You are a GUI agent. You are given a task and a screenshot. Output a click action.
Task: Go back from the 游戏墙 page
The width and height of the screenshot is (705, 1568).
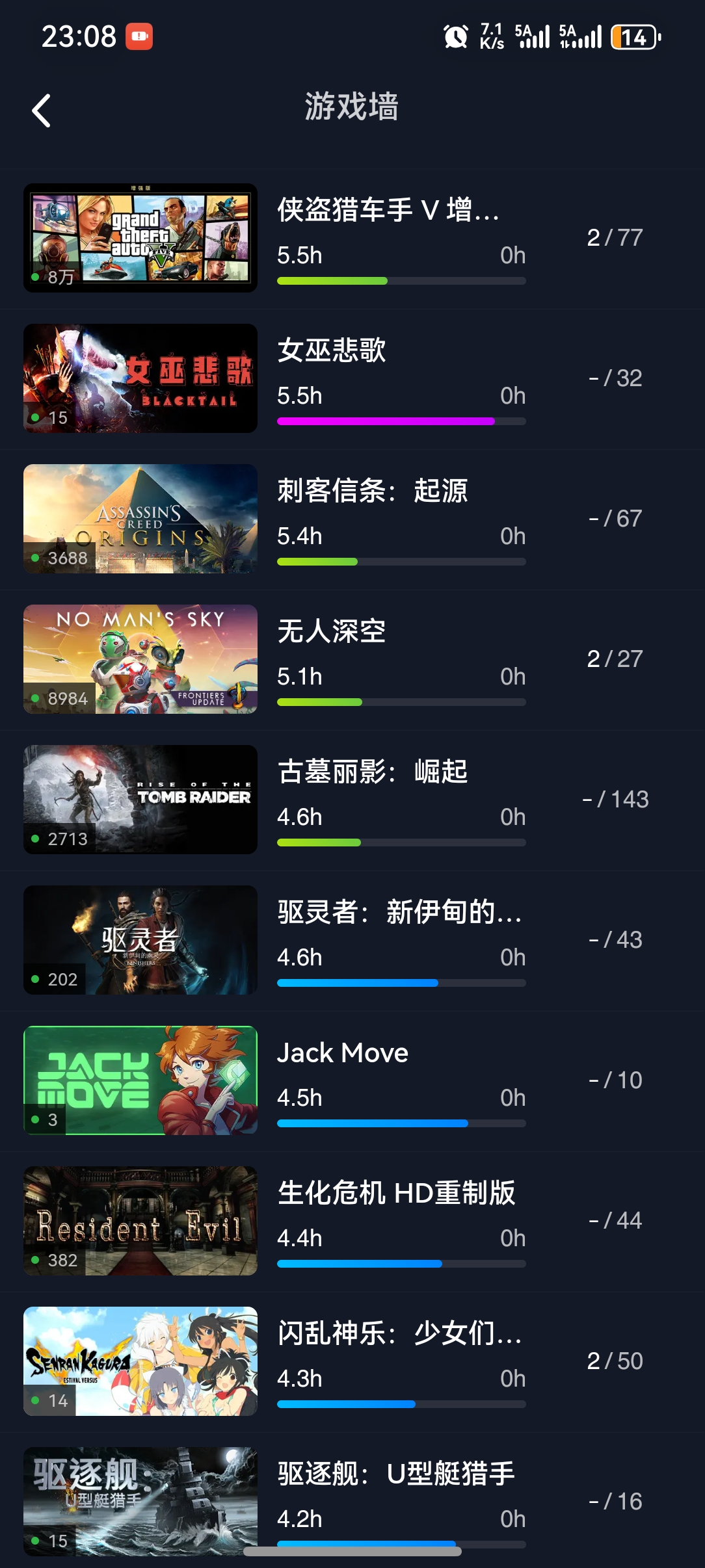pyautogui.click(x=42, y=111)
